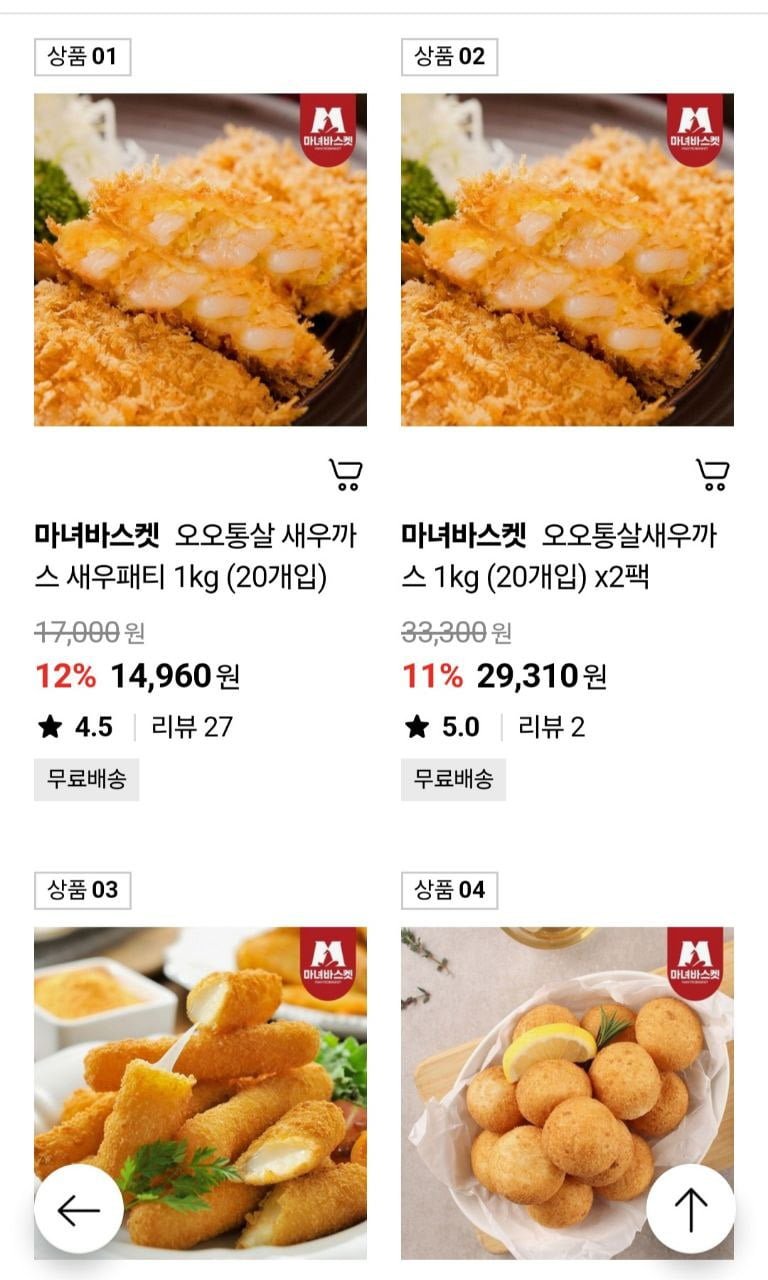Open 상품 01 shrimp cutlet product image
This screenshot has width=768, height=1280.
point(200,260)
